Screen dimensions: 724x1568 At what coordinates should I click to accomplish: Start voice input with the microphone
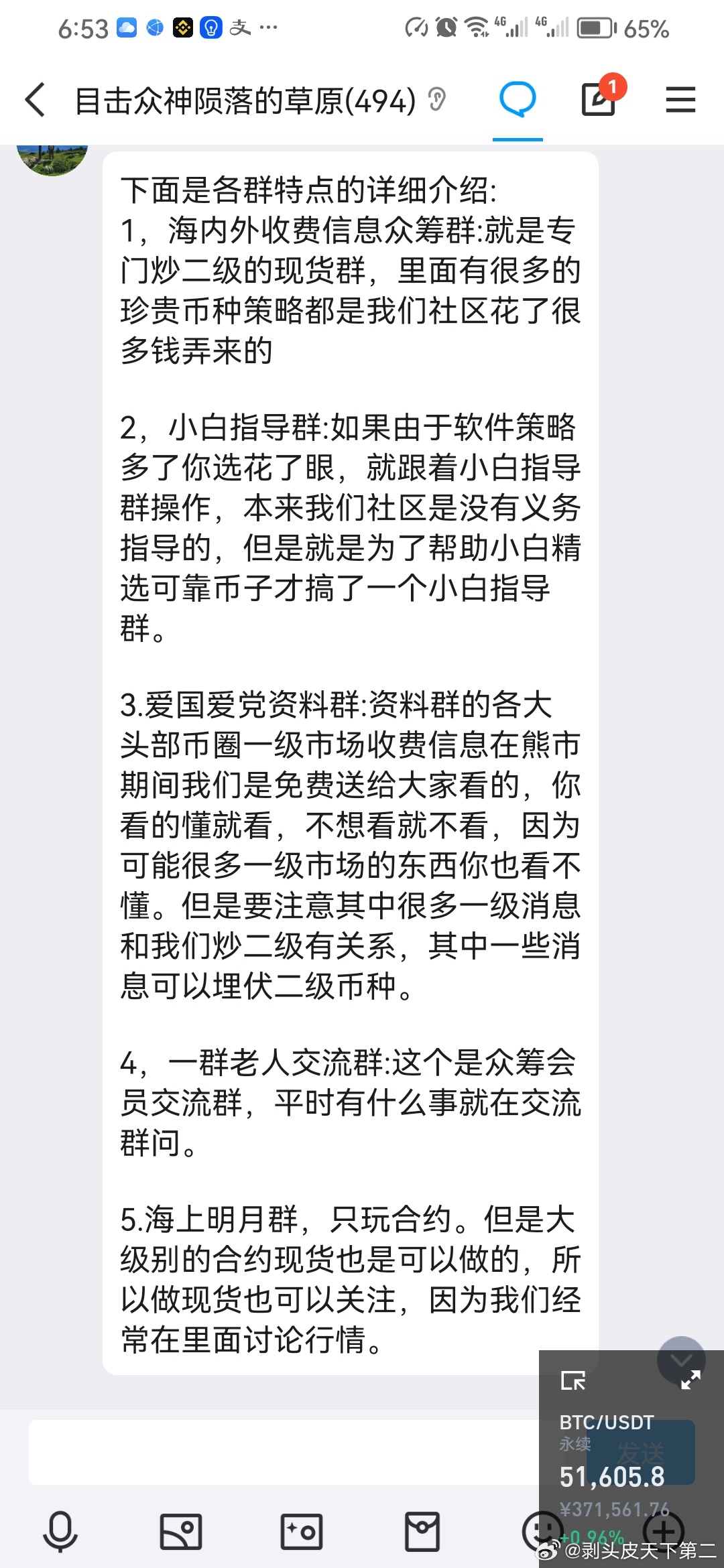point(60,1532)
